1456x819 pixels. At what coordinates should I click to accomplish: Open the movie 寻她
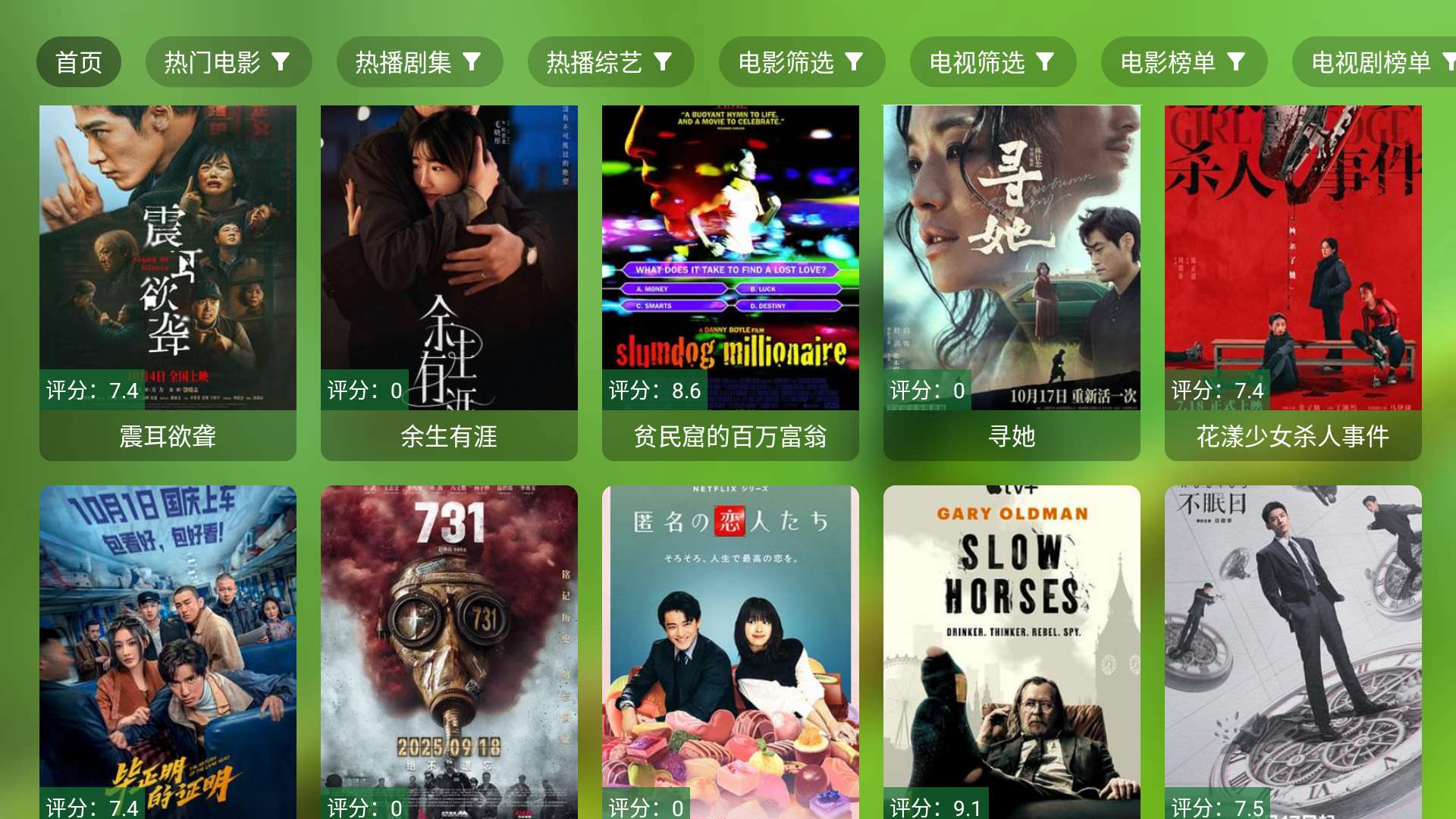coord(1012,282)
